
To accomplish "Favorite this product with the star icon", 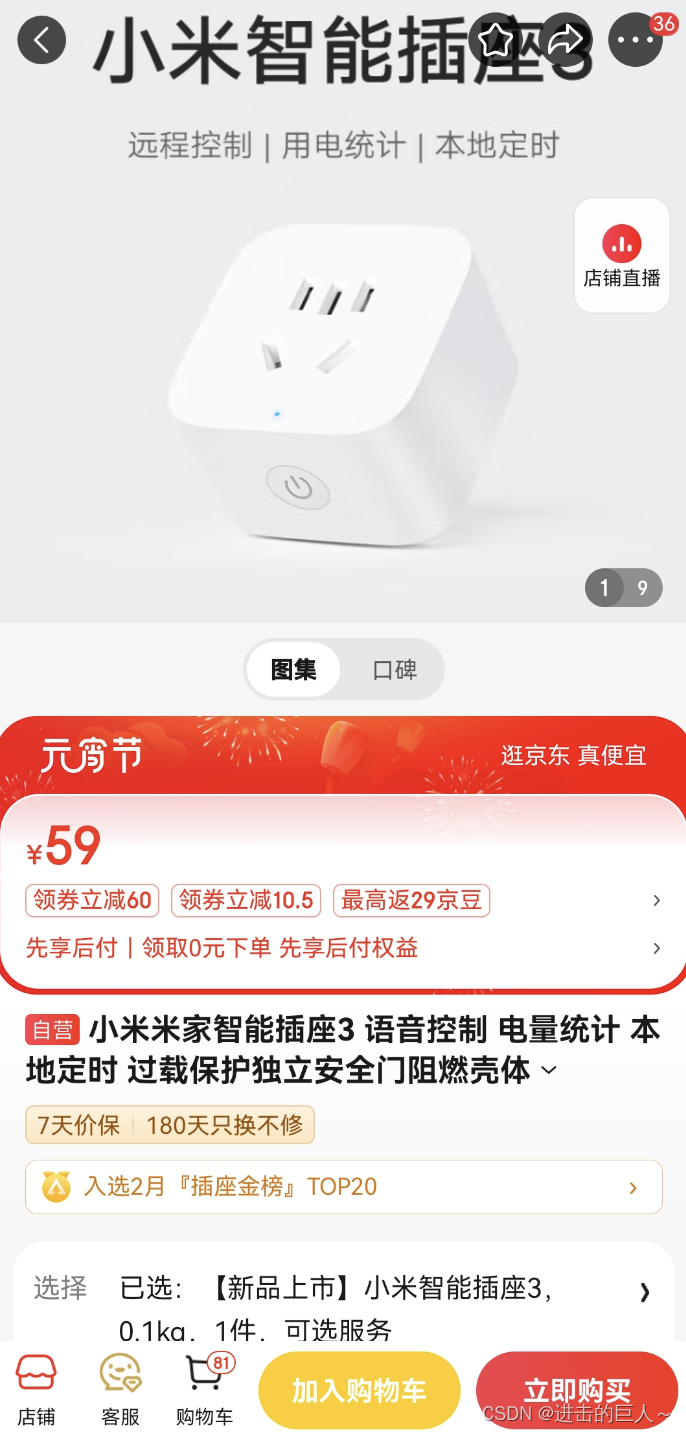I will pyautogui.click(x=495, y=41).
